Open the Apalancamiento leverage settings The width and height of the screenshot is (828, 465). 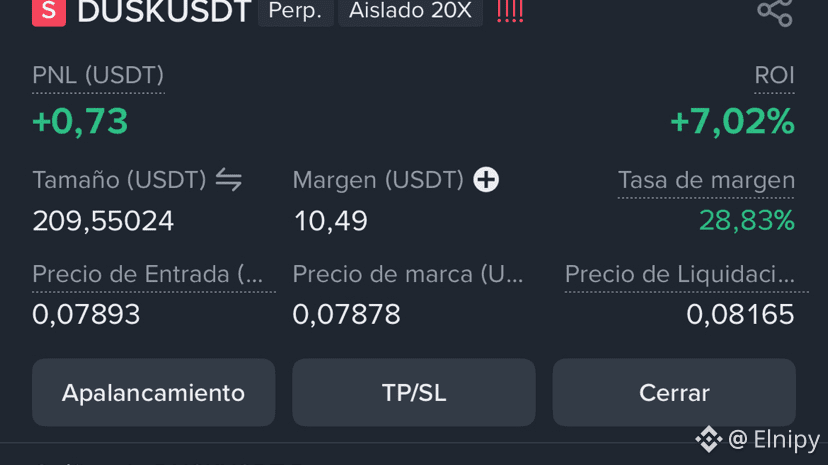click(153, 392)
